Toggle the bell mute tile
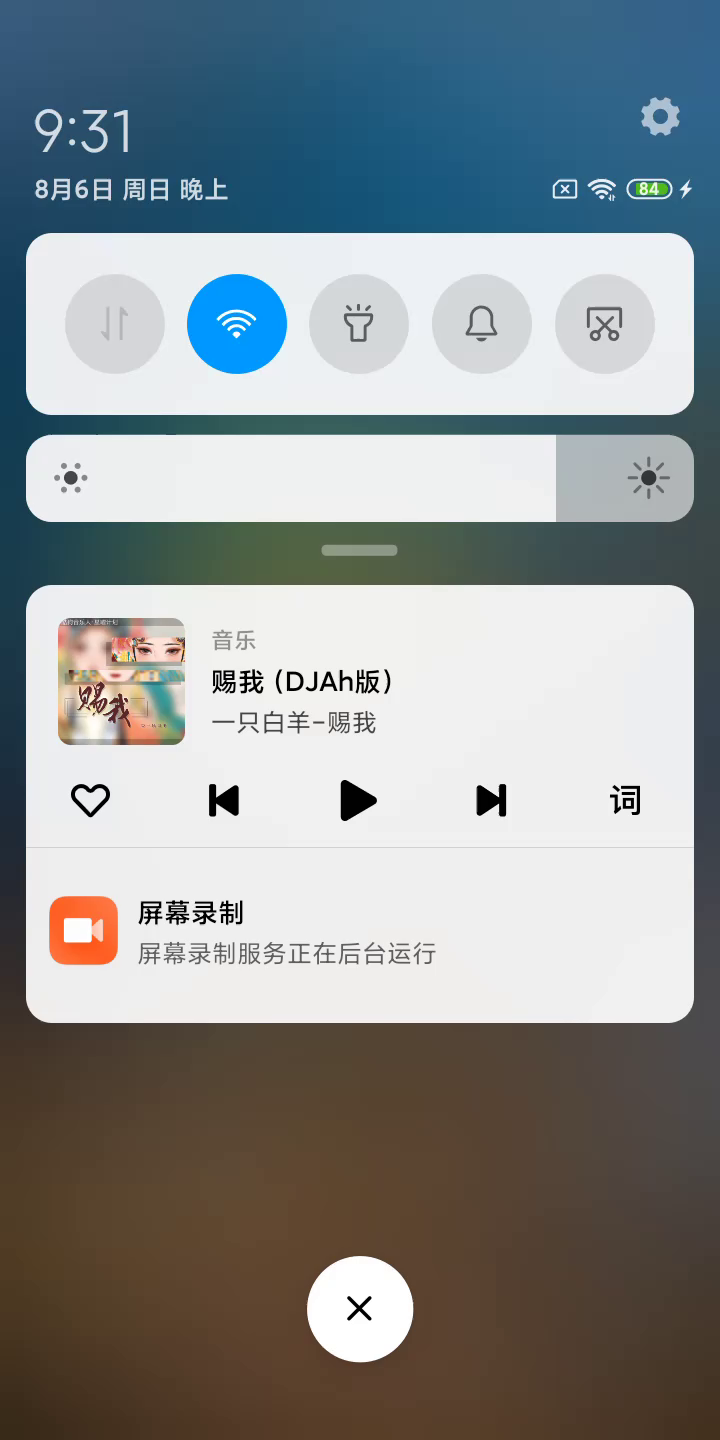The width and height of the screenshot is (720, 1440). [x=481, y=324]
